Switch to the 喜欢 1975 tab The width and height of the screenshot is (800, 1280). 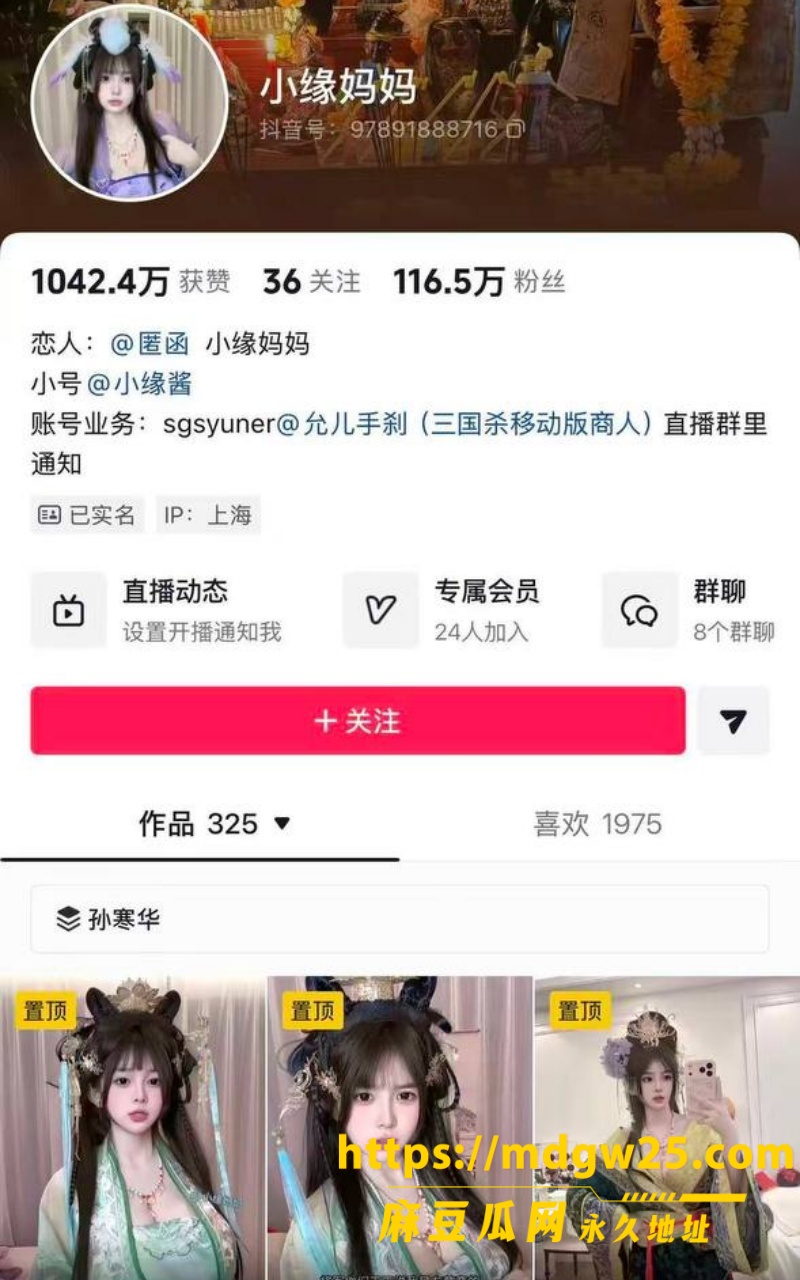click(x=597, y=824)
